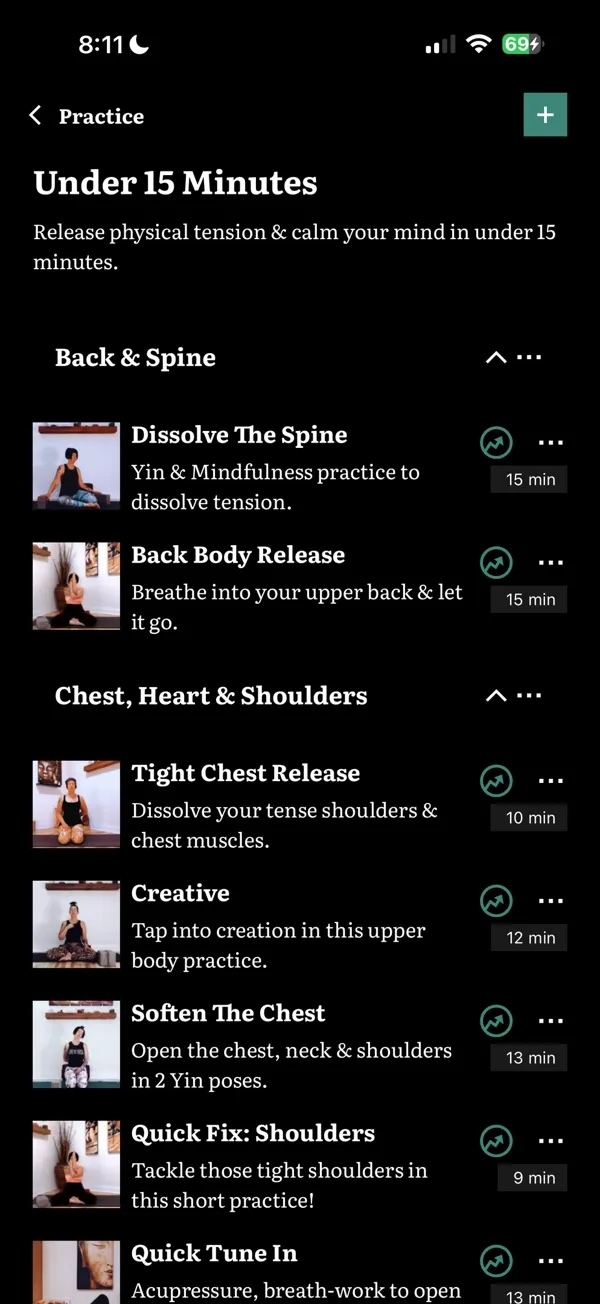Open more options for Back & Spine
Image resolution: width=600 pixels, height=1304 pixels.
[530, 358]
